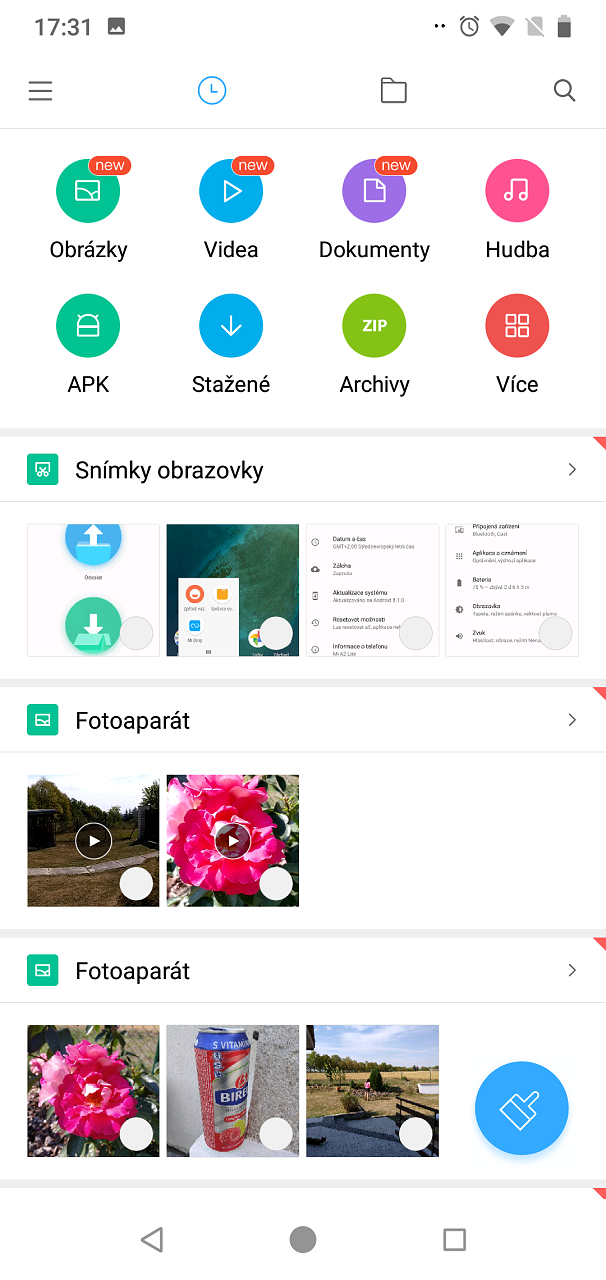This screenshot has height=1280, width=606.
Task: Go back using the system back button
Action: pos(151,1240)
